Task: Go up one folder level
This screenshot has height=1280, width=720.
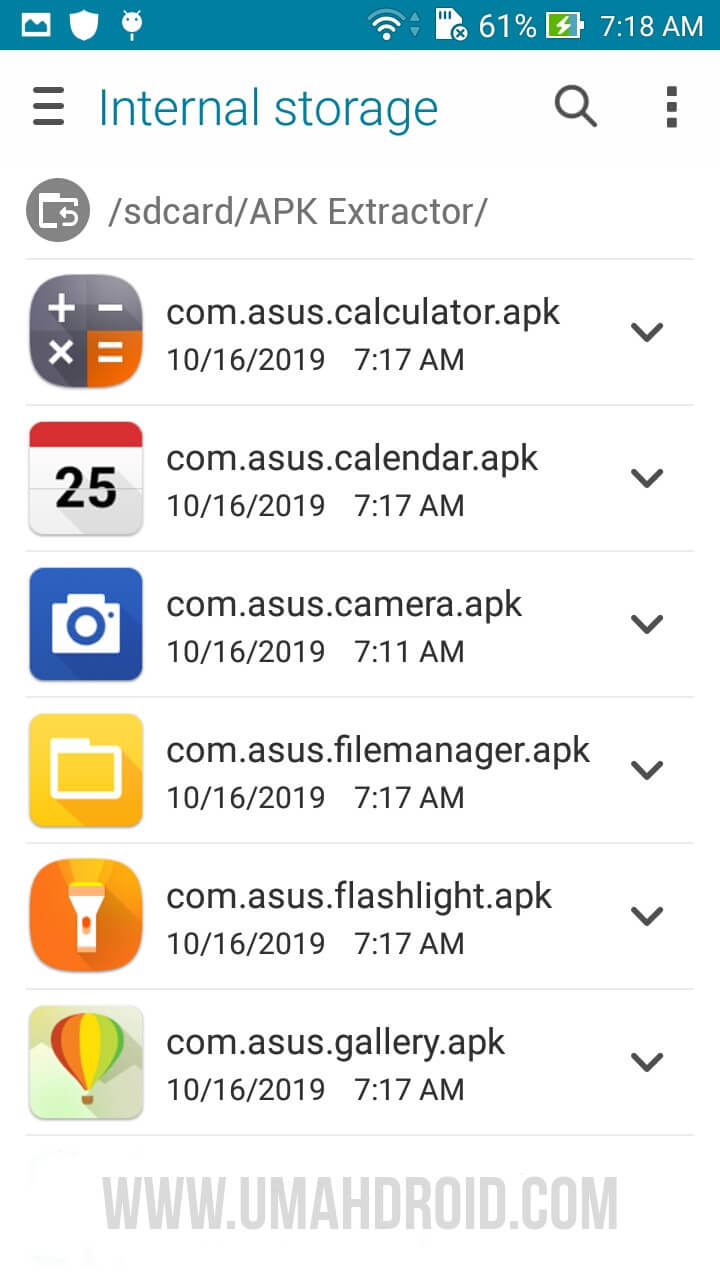Action: tap(58, 211)
